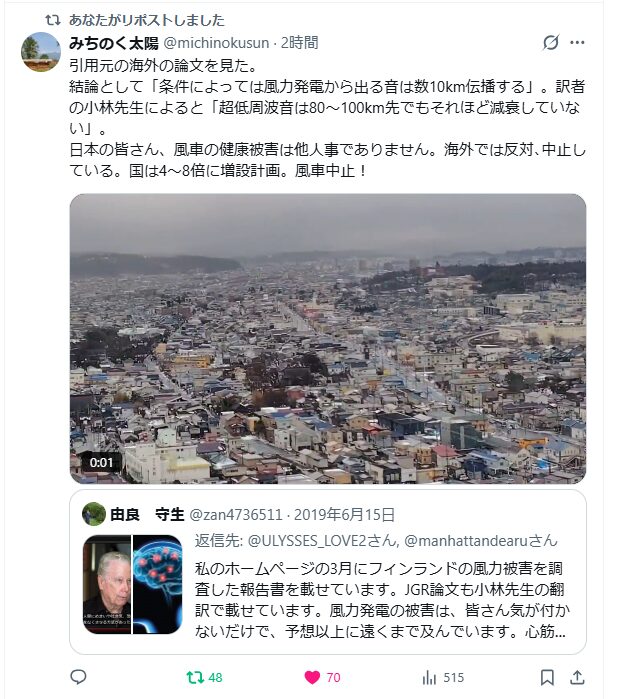This screenshot has width=625, height=699.
Task: View post analytics showing 515 views
Action: click(x=430, y=677)
